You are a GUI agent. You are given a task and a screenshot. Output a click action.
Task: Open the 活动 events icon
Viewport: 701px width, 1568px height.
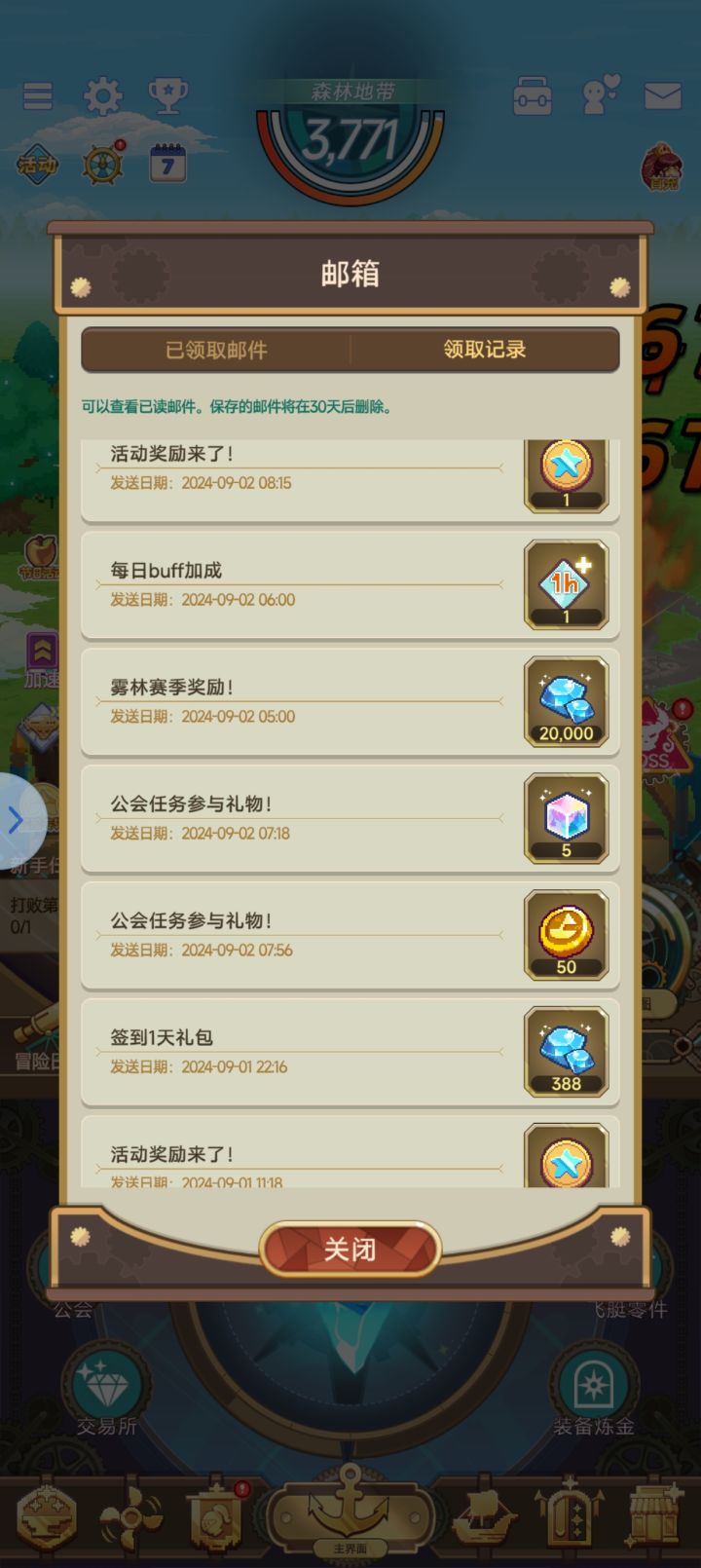37,166
